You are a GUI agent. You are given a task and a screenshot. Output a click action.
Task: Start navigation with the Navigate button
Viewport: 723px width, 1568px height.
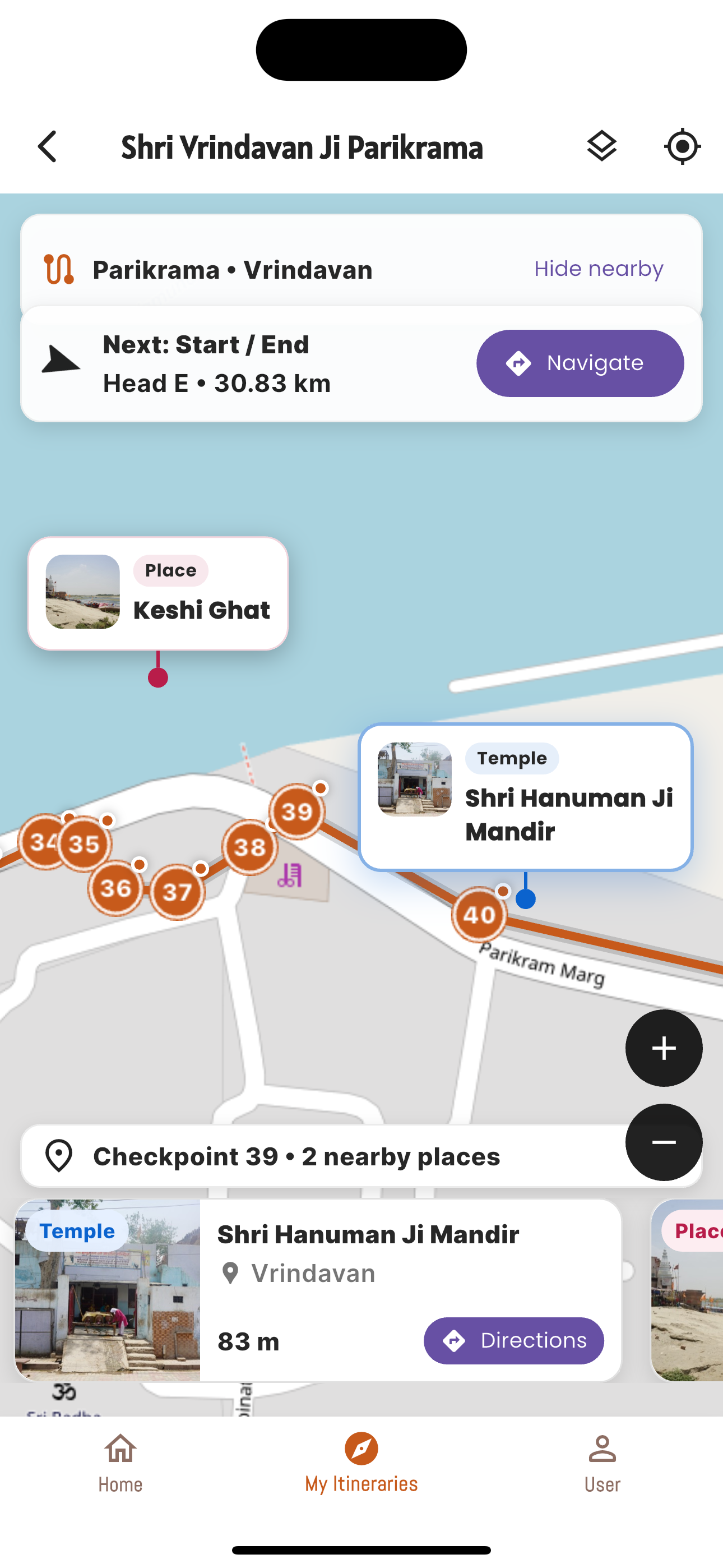click(580, 363)
